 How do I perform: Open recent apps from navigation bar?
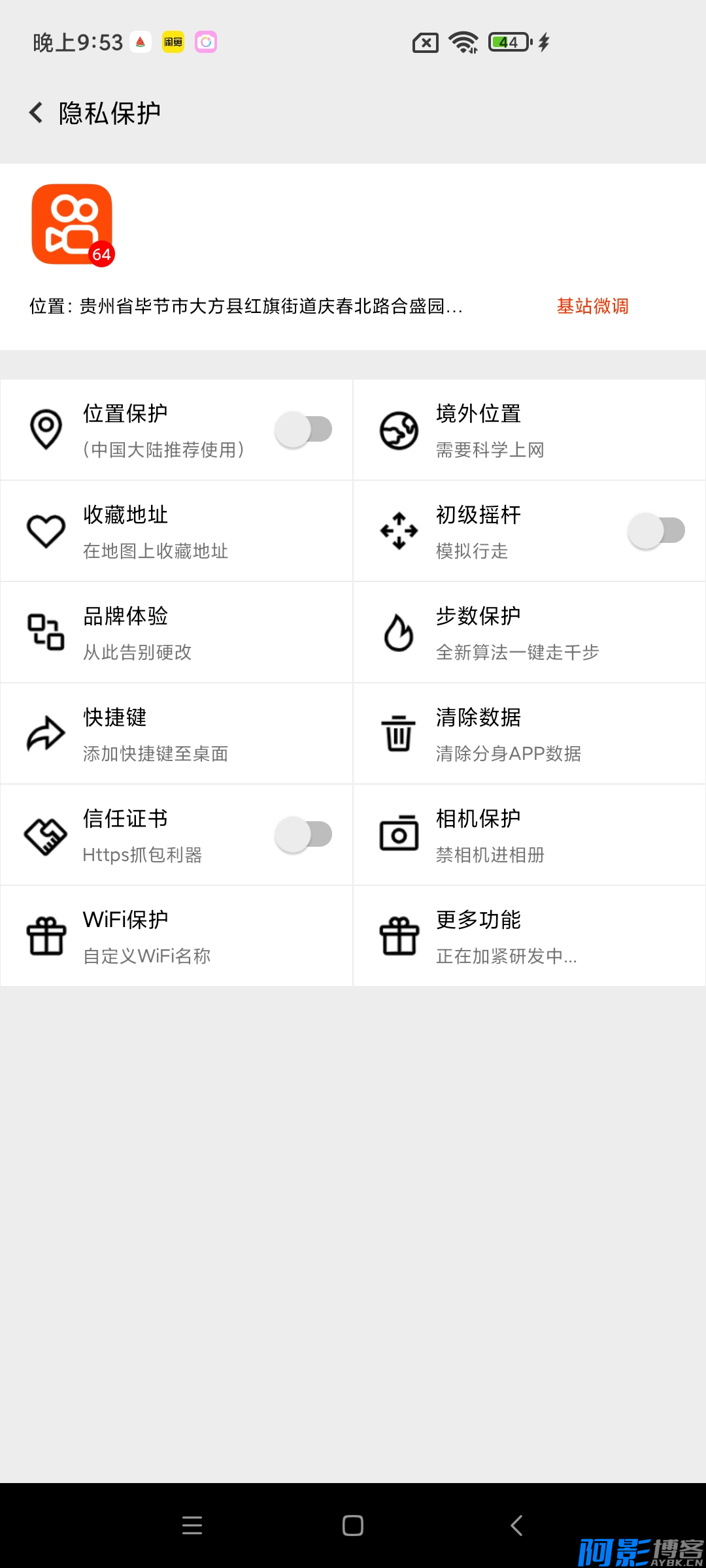[x=192, y=1526]
